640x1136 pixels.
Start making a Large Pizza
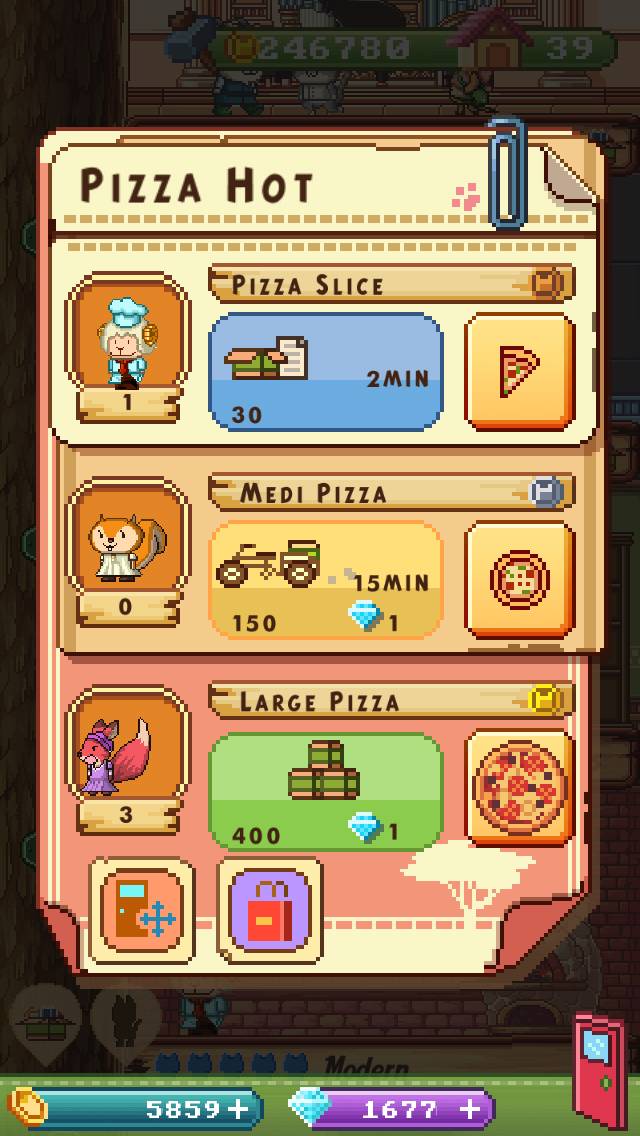point(519,786)
